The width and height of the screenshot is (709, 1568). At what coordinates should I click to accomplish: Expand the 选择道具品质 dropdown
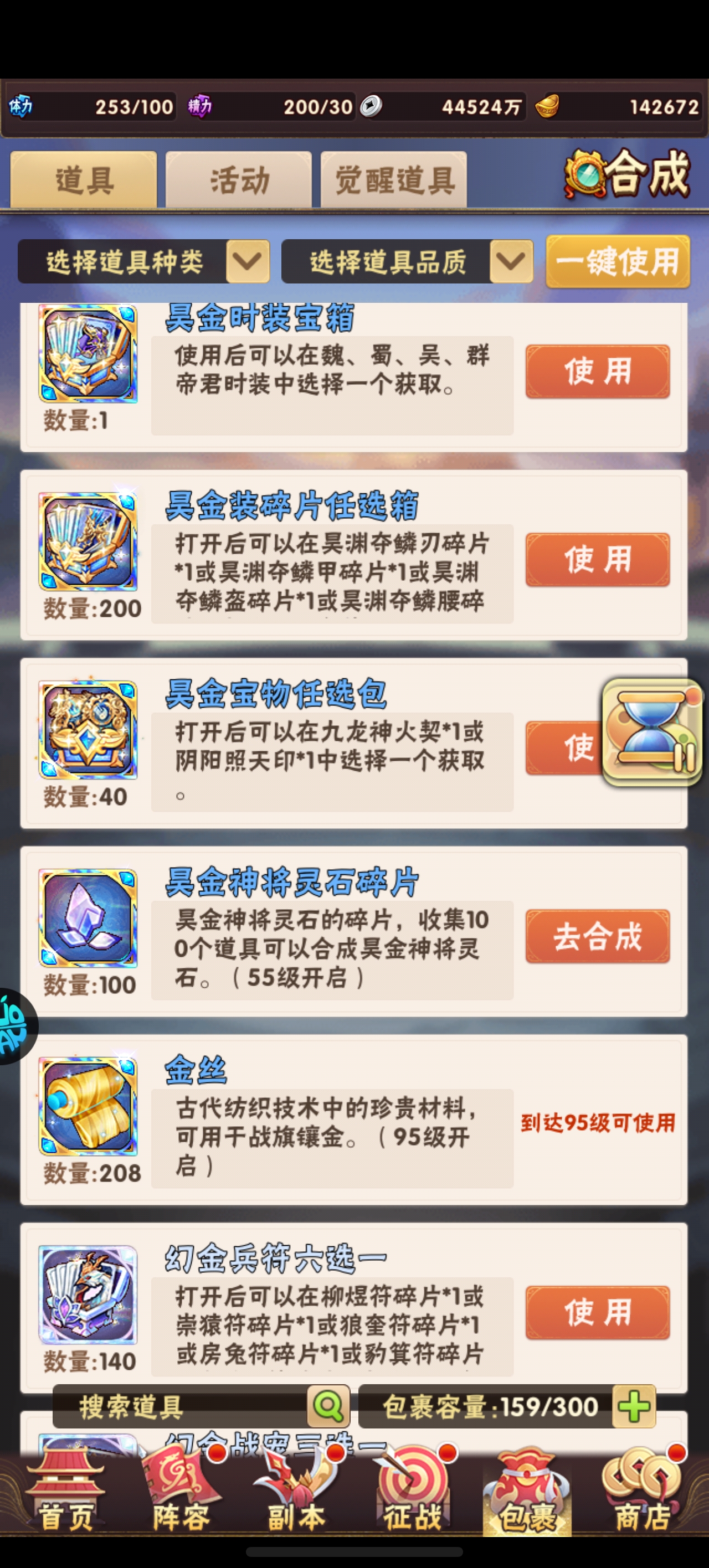[407, 262]
